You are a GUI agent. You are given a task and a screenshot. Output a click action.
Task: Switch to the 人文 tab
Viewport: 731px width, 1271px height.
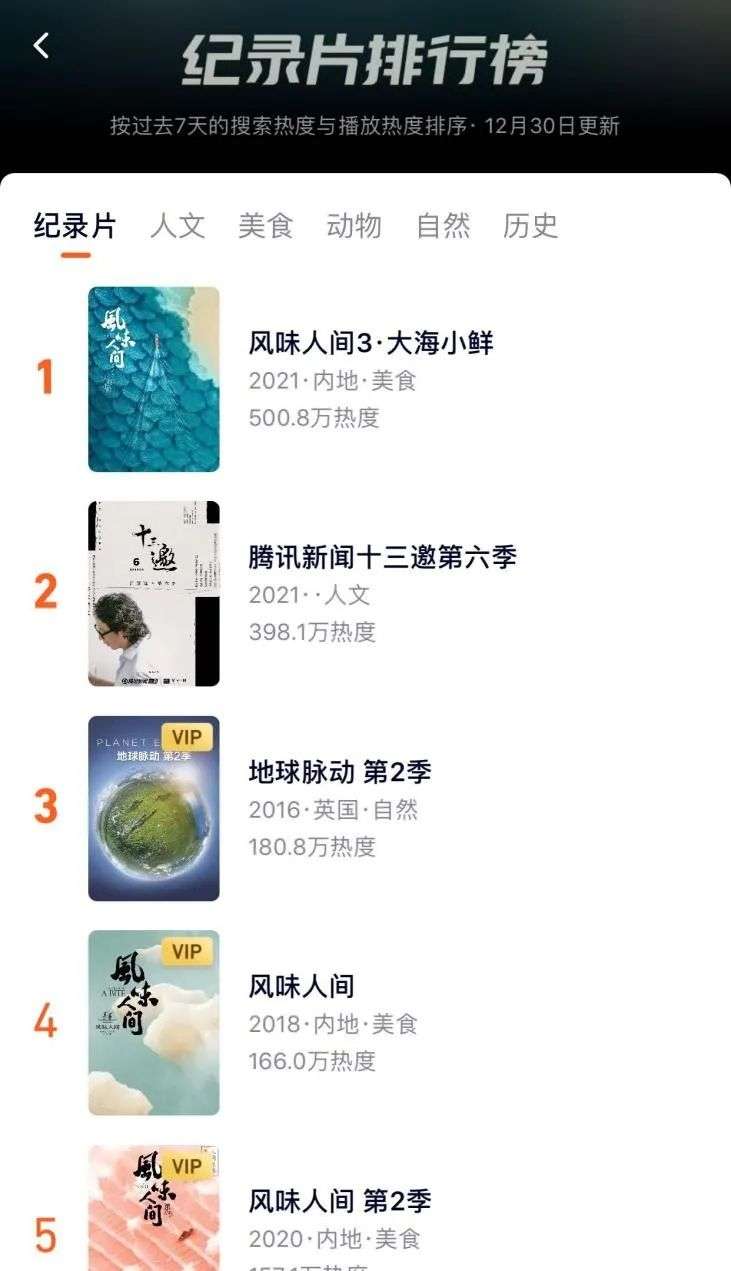[x=178, y=226]
